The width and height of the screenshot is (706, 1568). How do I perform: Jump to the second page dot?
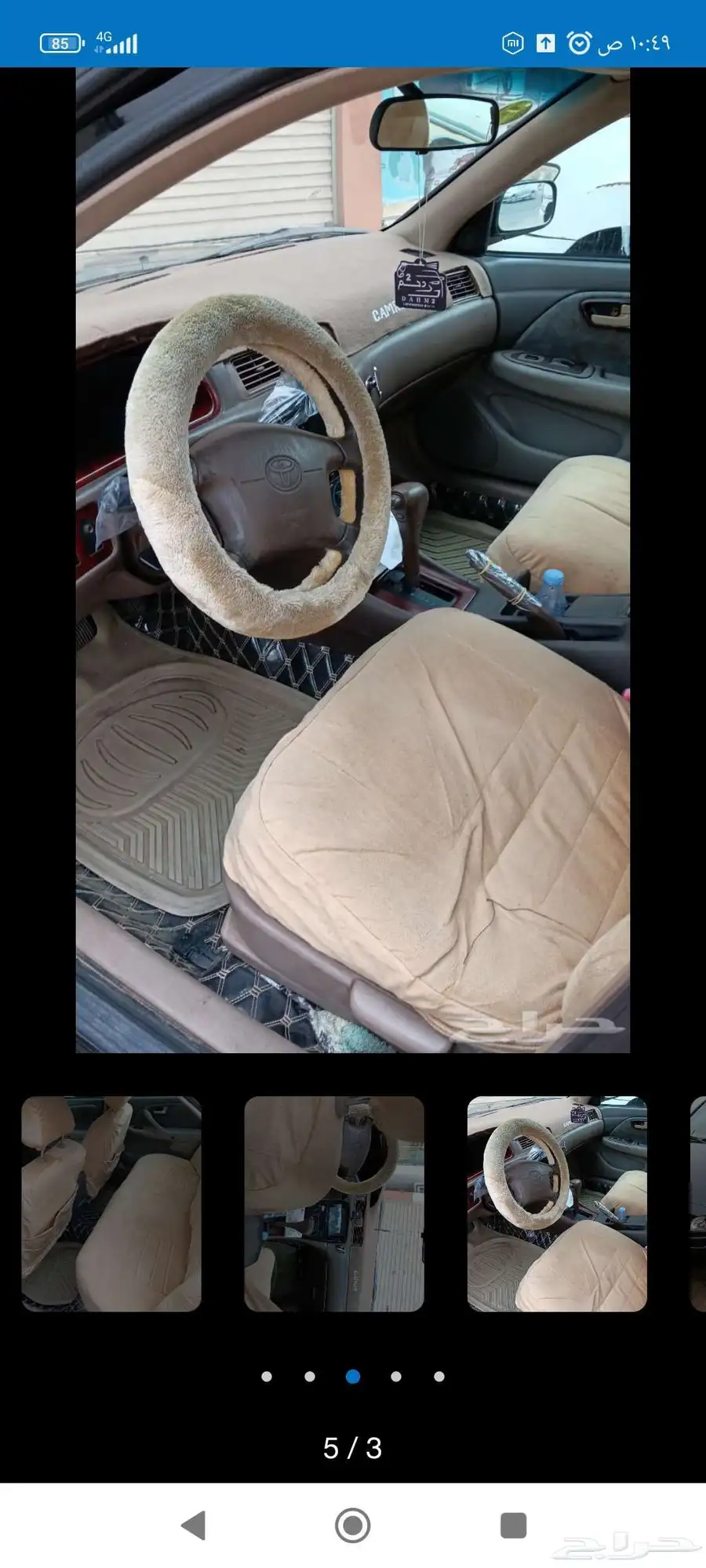(310, 1377)
